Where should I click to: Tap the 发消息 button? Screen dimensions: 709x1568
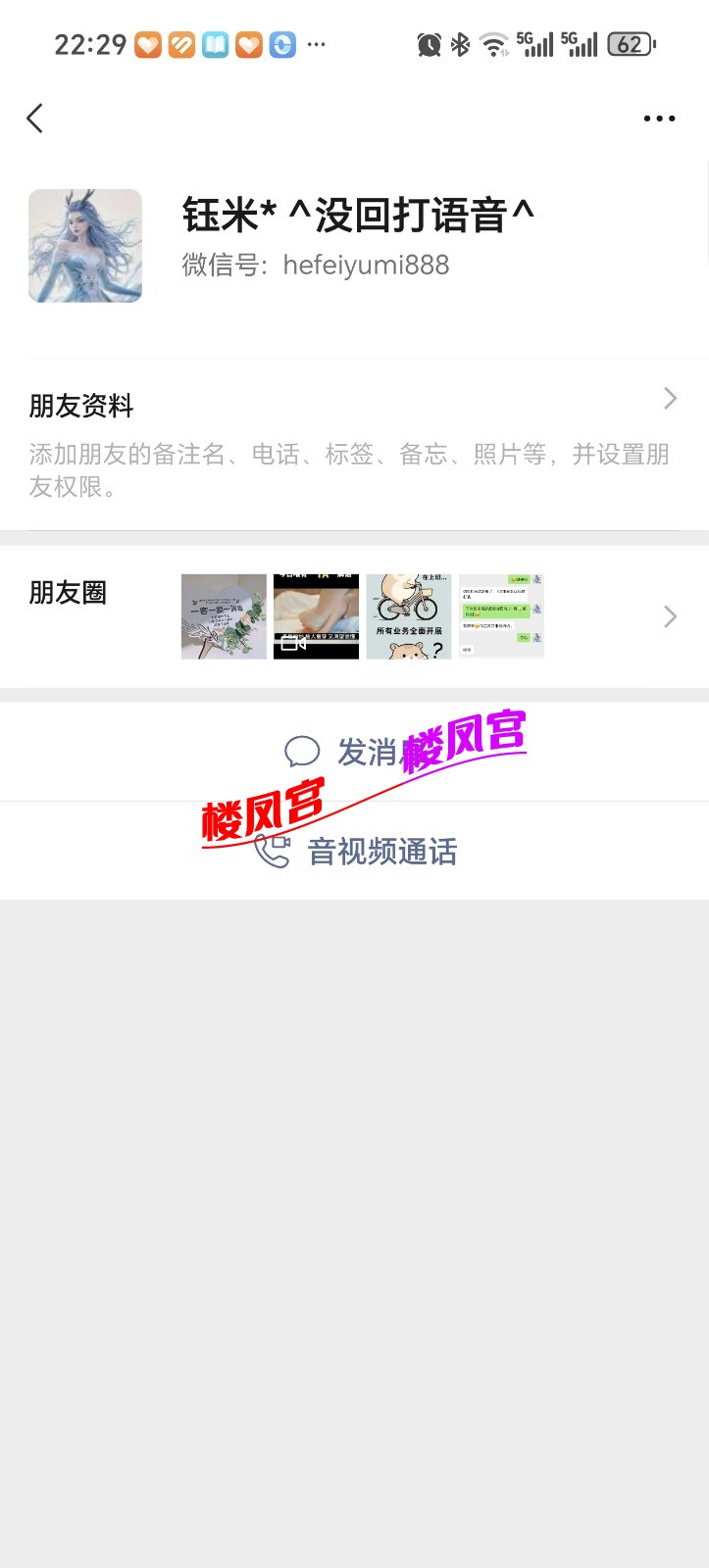[373, 752]
